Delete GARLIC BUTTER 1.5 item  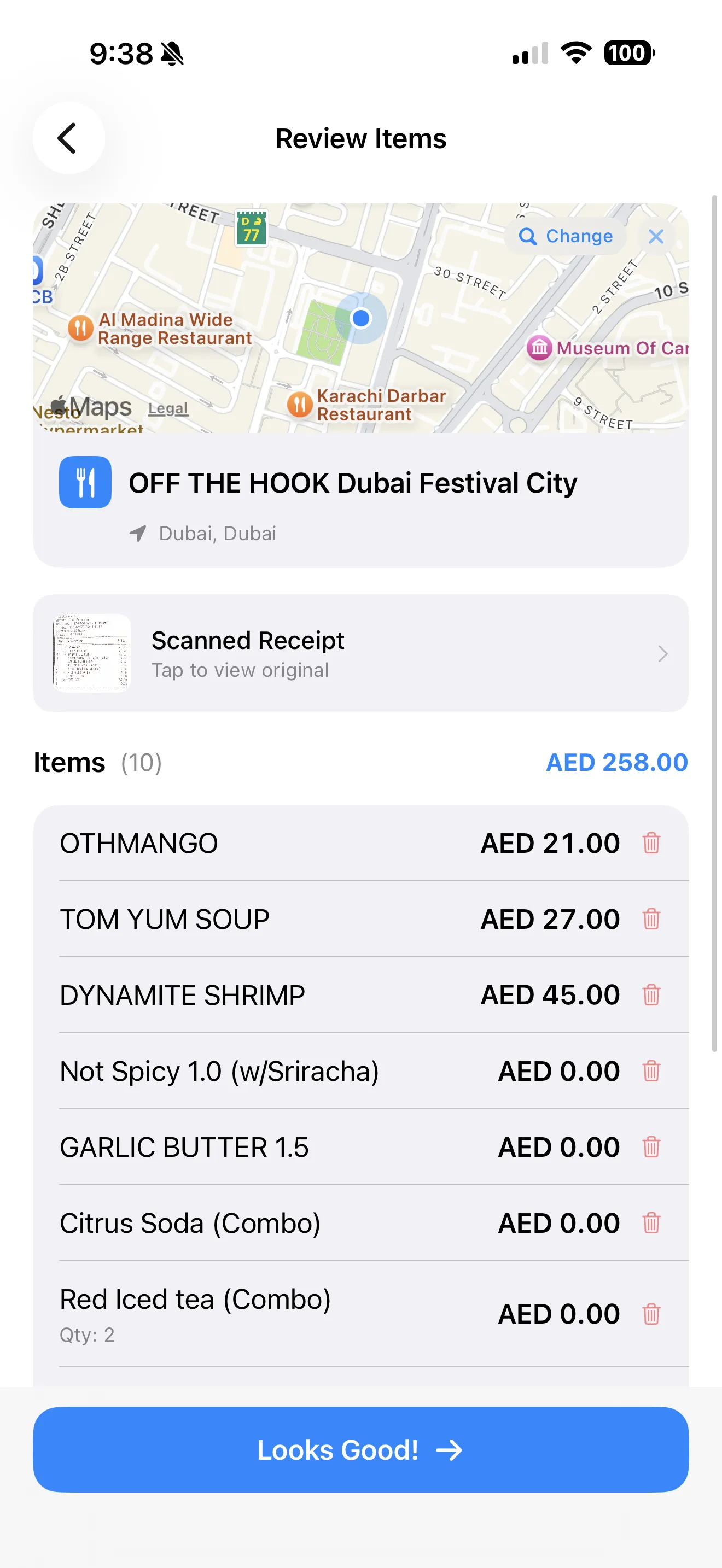(651, 1147)
